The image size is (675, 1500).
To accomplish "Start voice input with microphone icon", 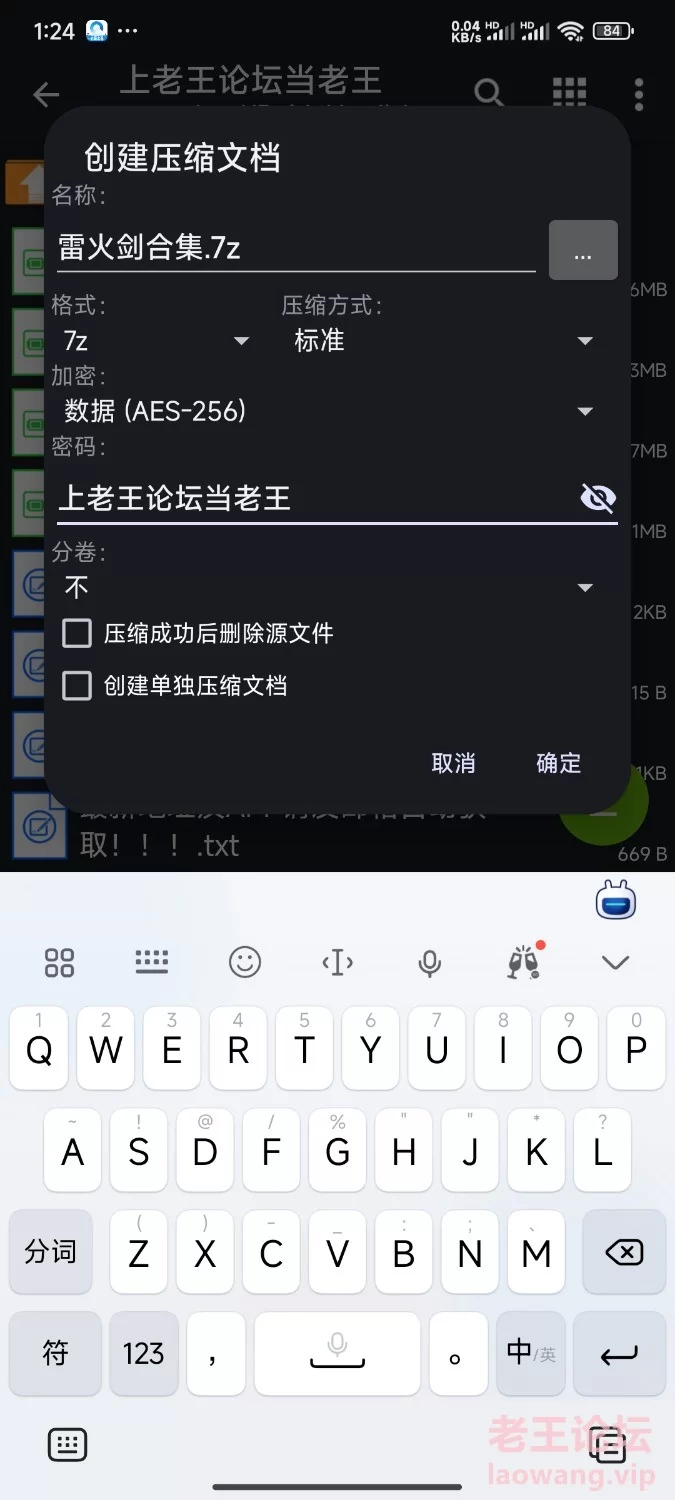I will click(430, 963).
